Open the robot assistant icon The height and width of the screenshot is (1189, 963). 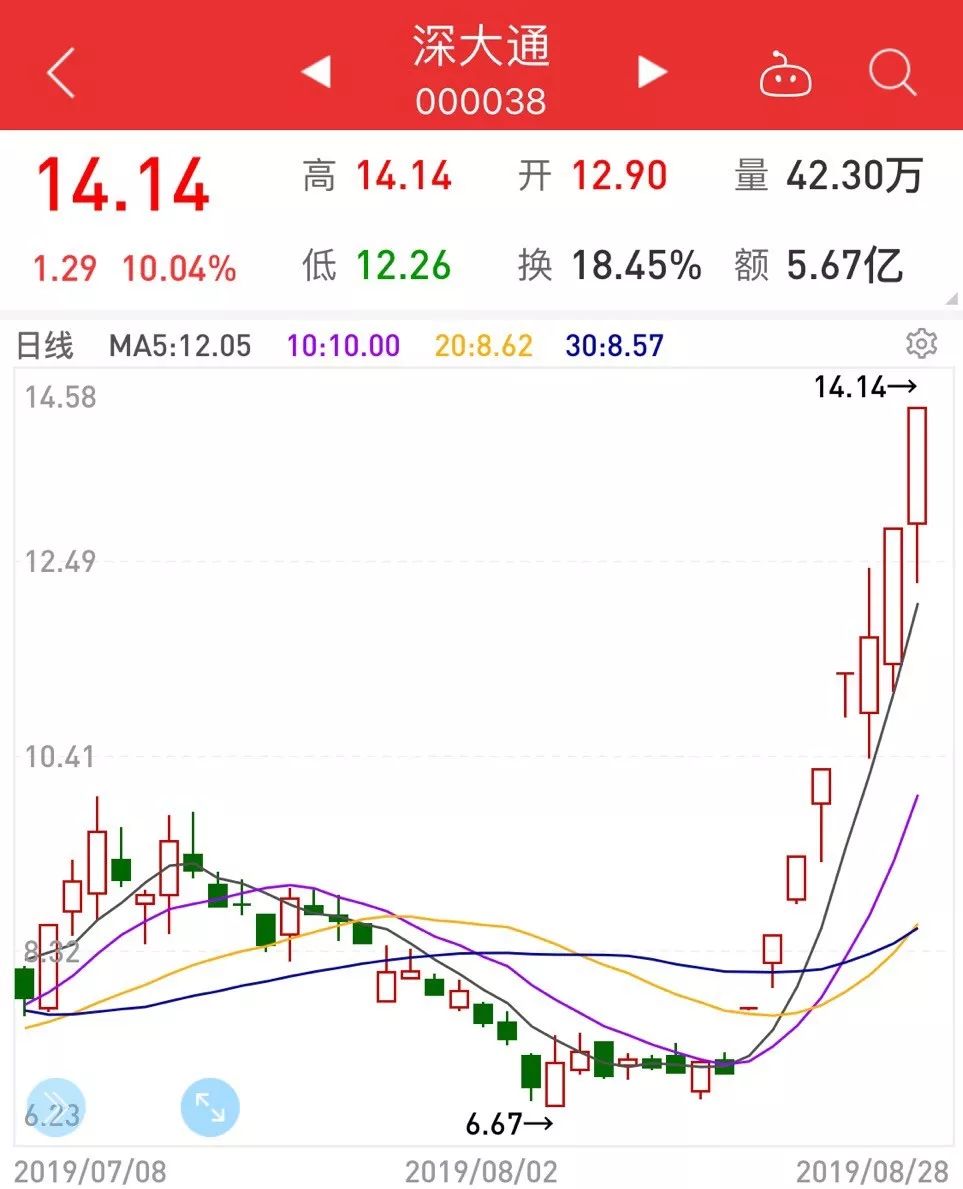tap(785, 75)
